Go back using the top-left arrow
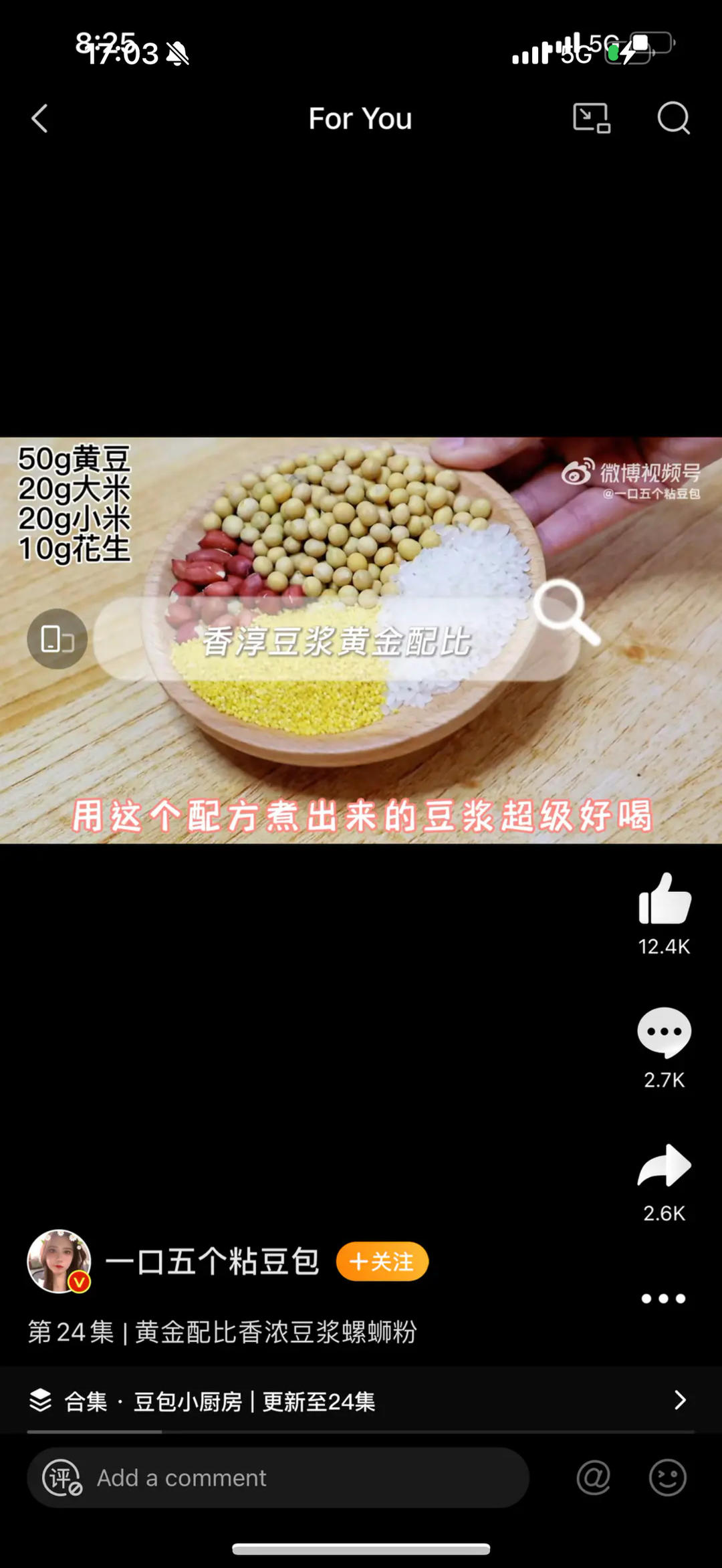722x1568 pixels. (40, 119)
